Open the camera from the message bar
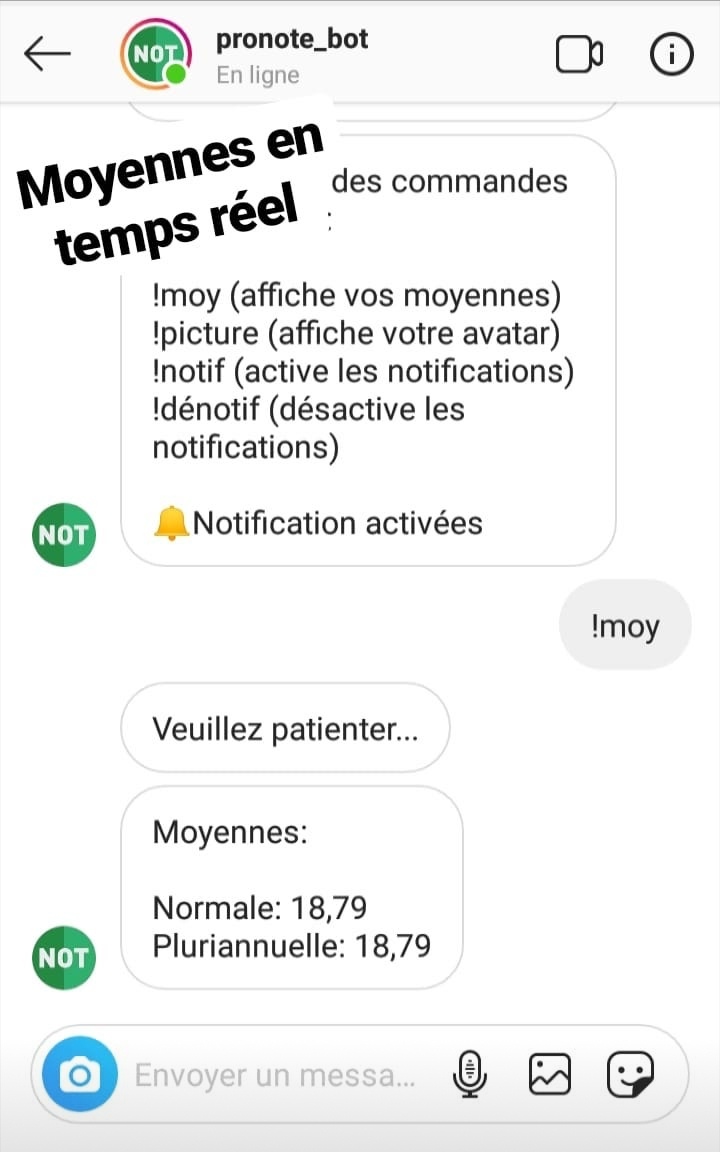Screen dimensions: 720x1152 pyautogui.click(x=80, y=1076)
